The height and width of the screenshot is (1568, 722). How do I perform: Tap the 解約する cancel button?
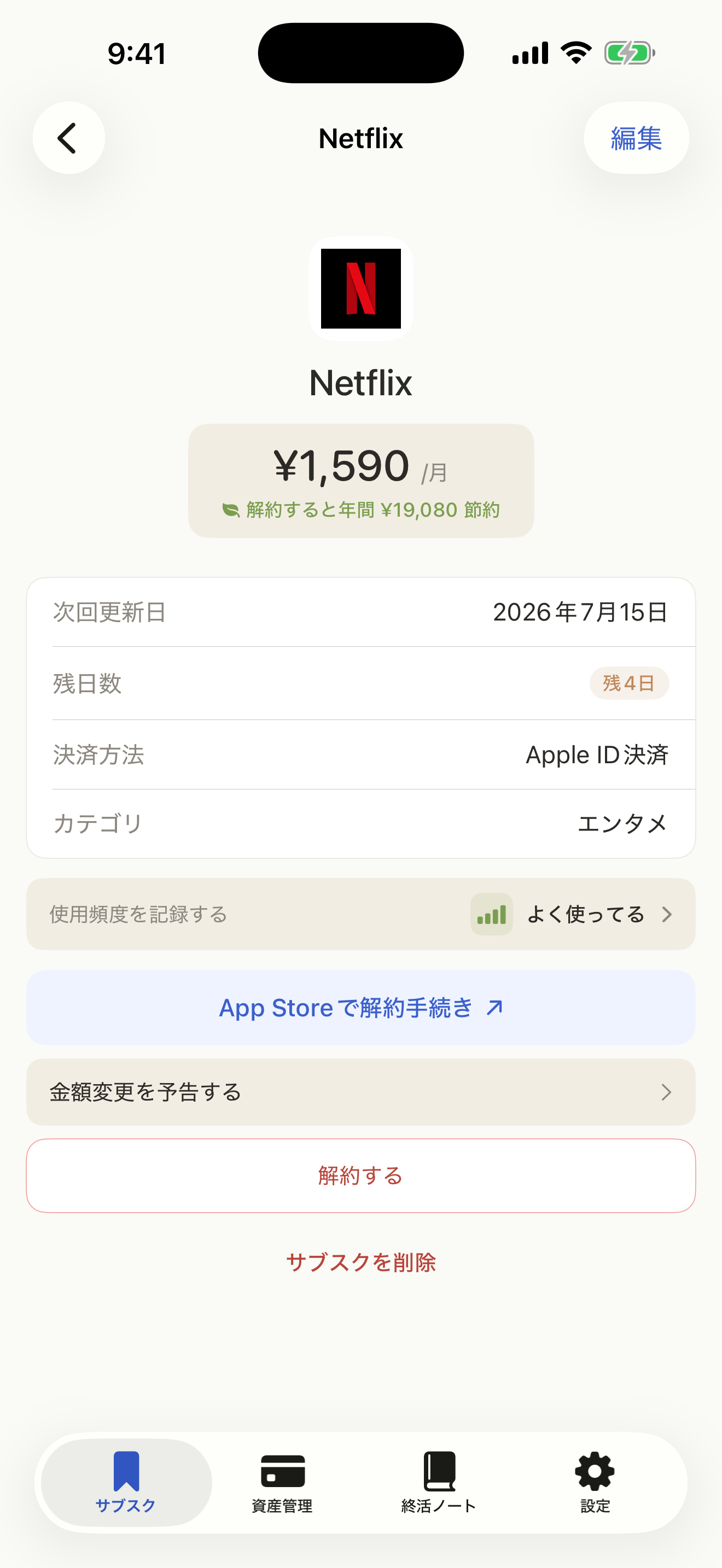coord(361,1175)
